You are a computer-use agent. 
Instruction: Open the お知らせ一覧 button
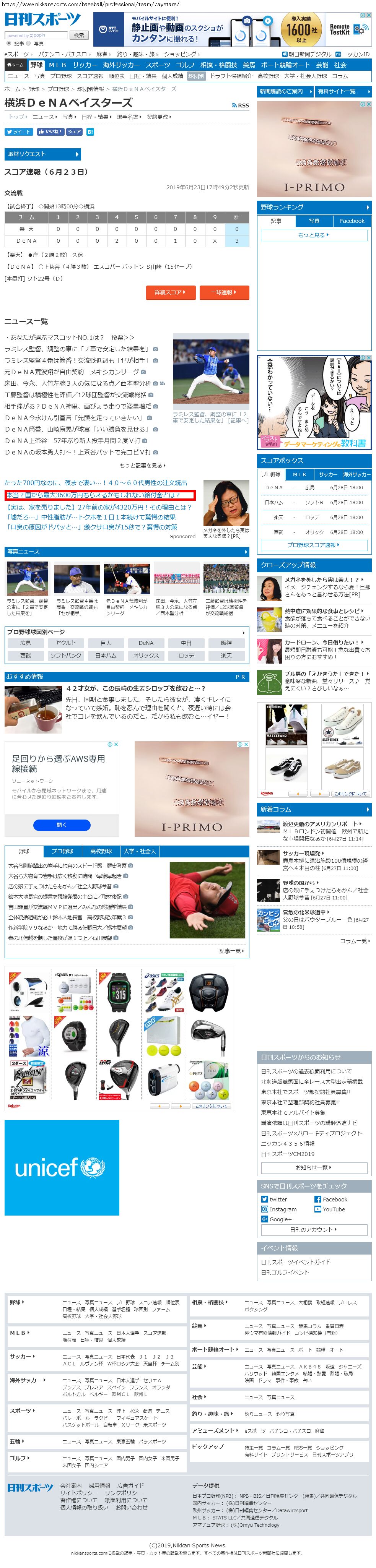click(x=313, y=1167)
